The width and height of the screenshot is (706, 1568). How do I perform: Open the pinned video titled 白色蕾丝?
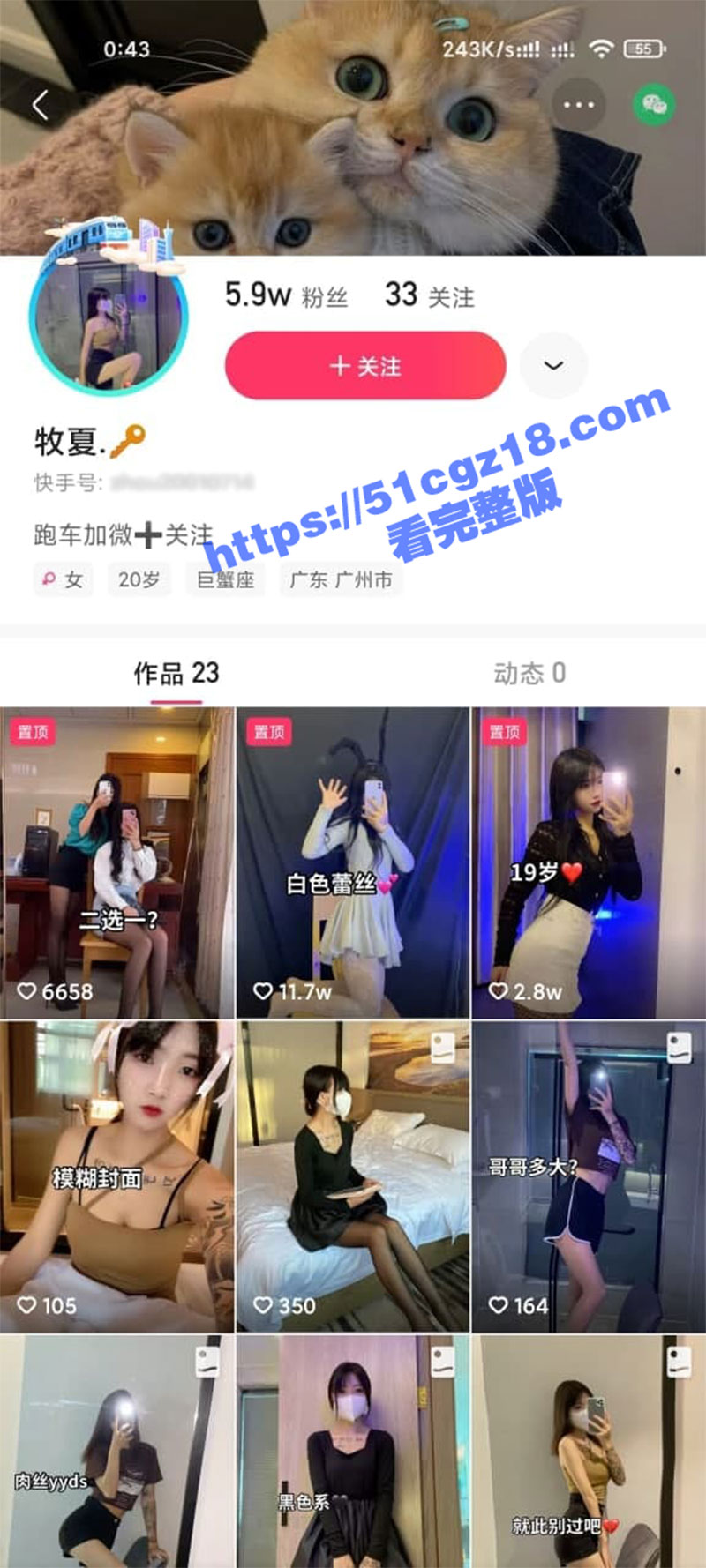tap(352, 862)
